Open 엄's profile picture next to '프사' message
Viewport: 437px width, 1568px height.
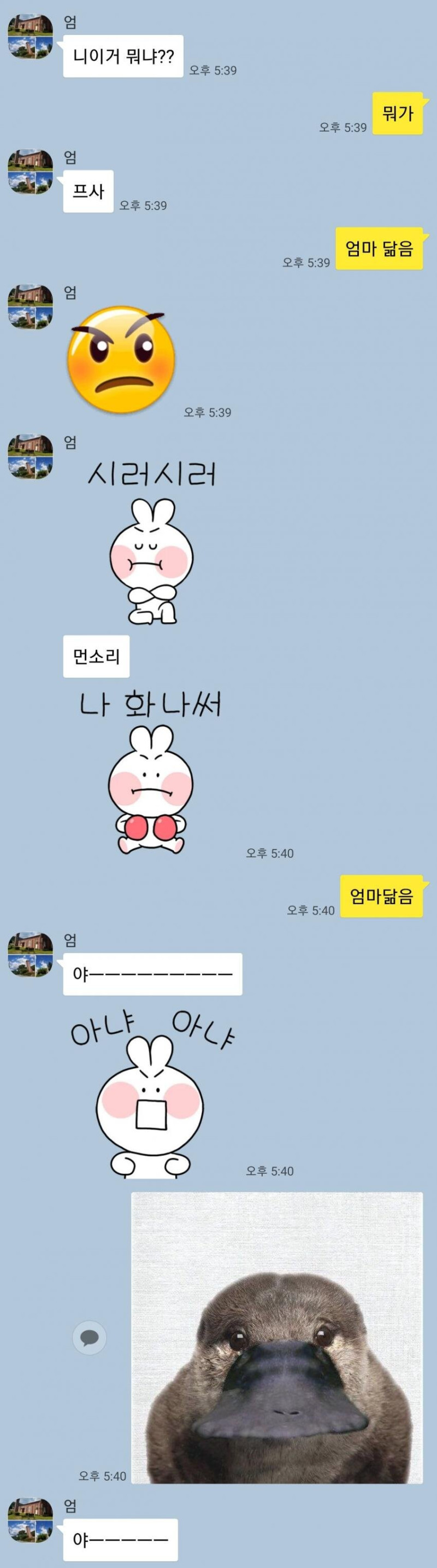point(31,172)
